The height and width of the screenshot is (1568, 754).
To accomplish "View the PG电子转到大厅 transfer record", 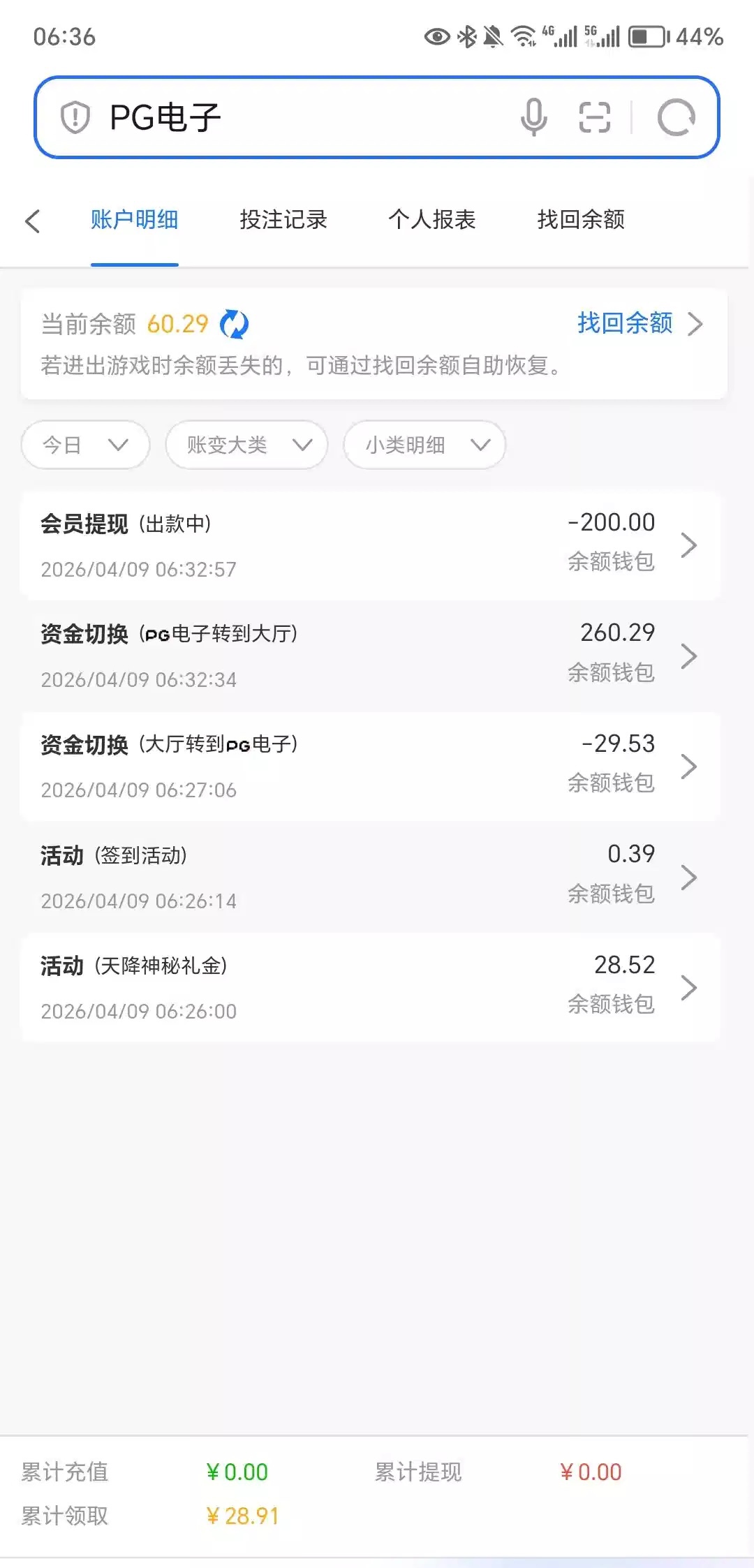I will pos(370,656).
